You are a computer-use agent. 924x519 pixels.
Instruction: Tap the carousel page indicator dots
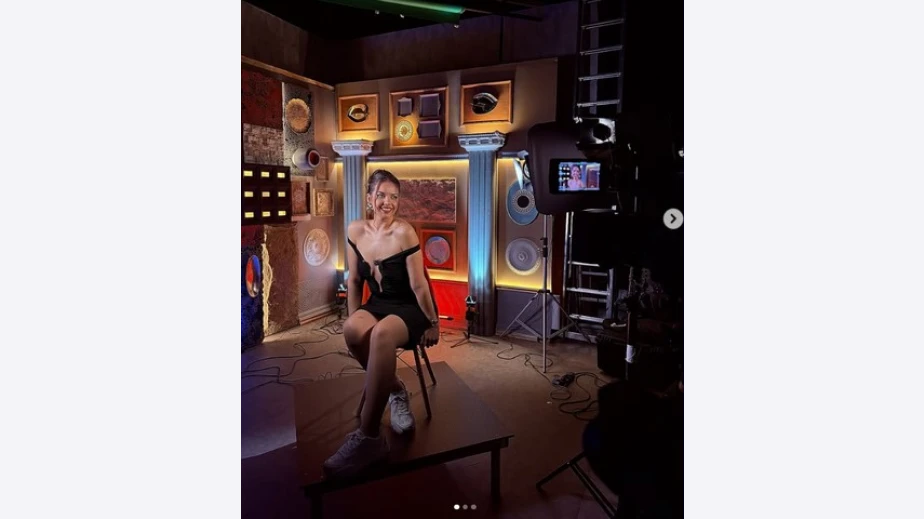[x=465, y=507]
